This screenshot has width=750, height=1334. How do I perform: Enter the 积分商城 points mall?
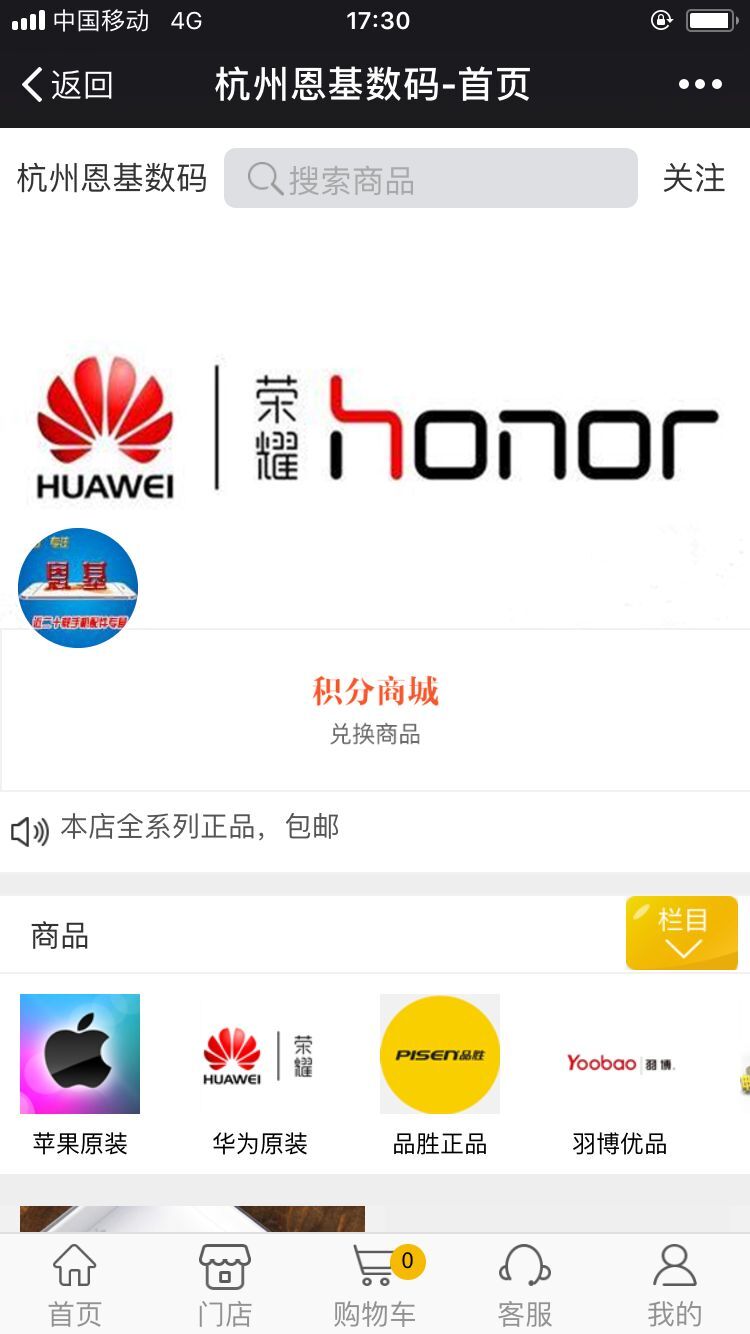[375, 709]
